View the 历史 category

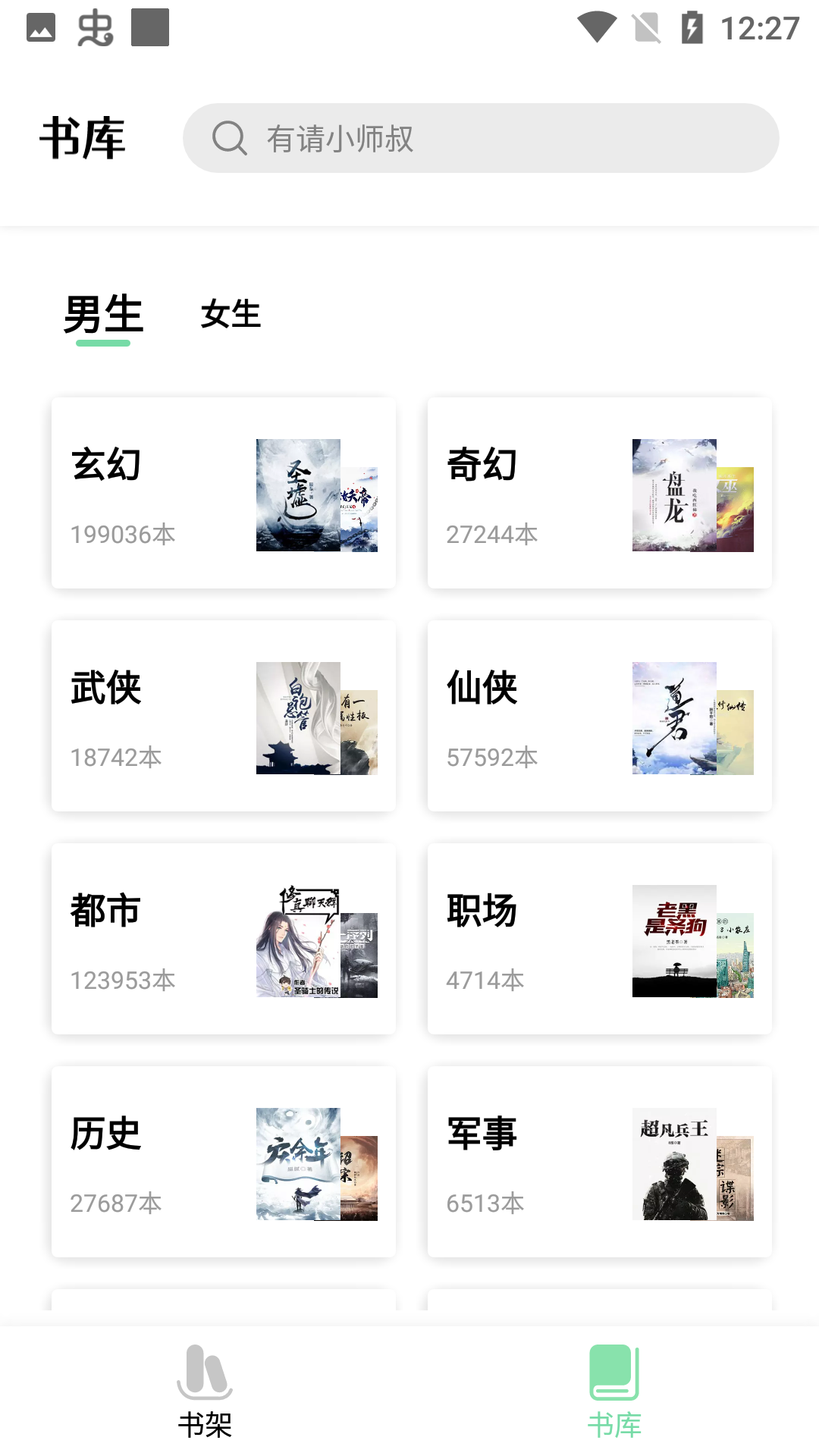tap(224, 1162)
